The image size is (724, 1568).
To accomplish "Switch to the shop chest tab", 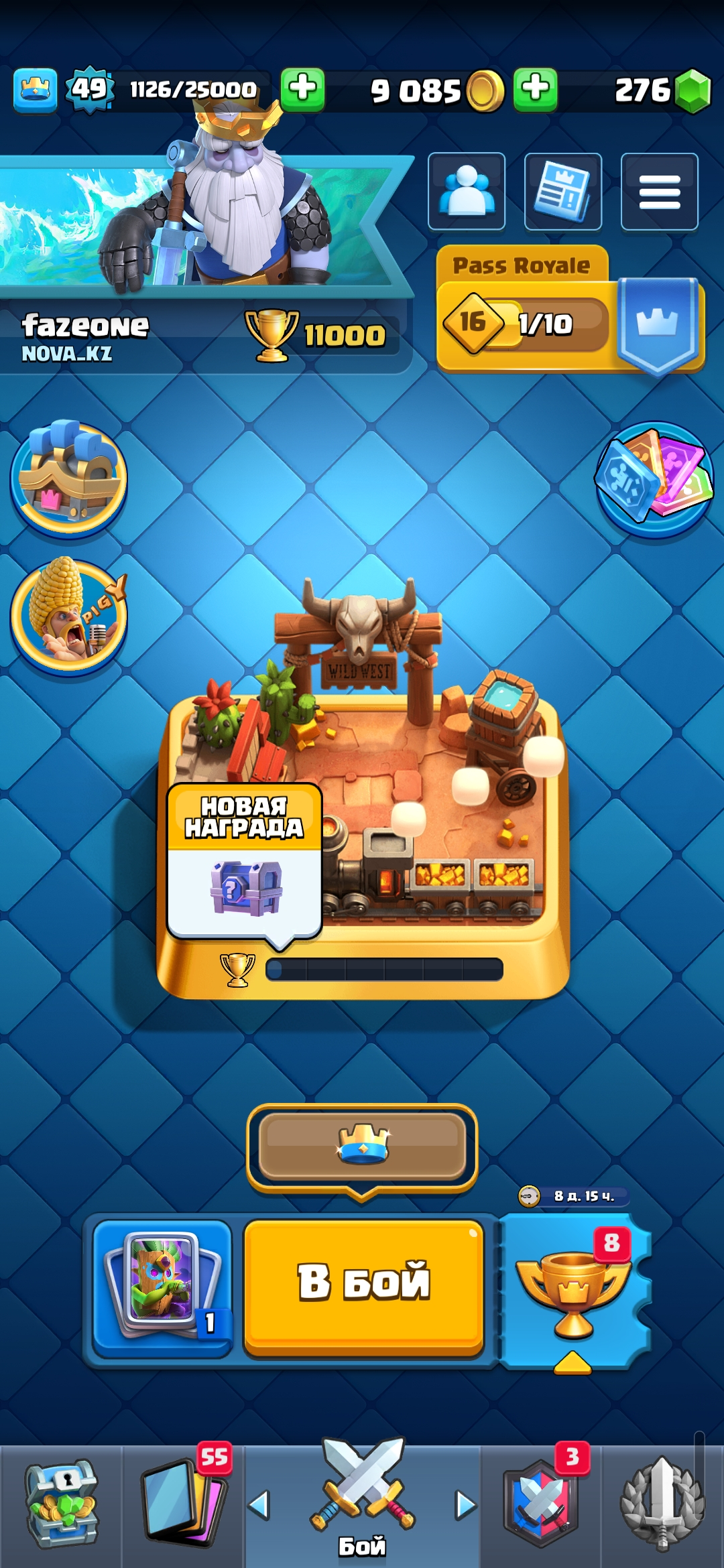I will [x=62, y=1504].
